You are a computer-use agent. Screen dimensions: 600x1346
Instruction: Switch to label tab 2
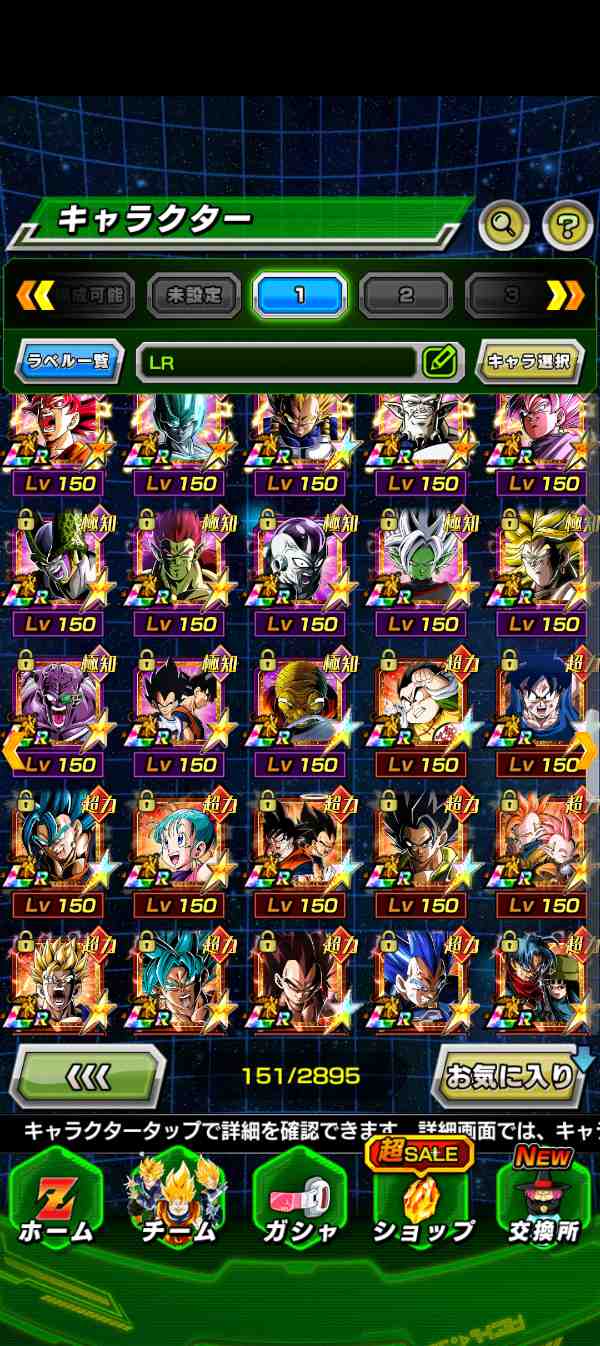(405, 296)
